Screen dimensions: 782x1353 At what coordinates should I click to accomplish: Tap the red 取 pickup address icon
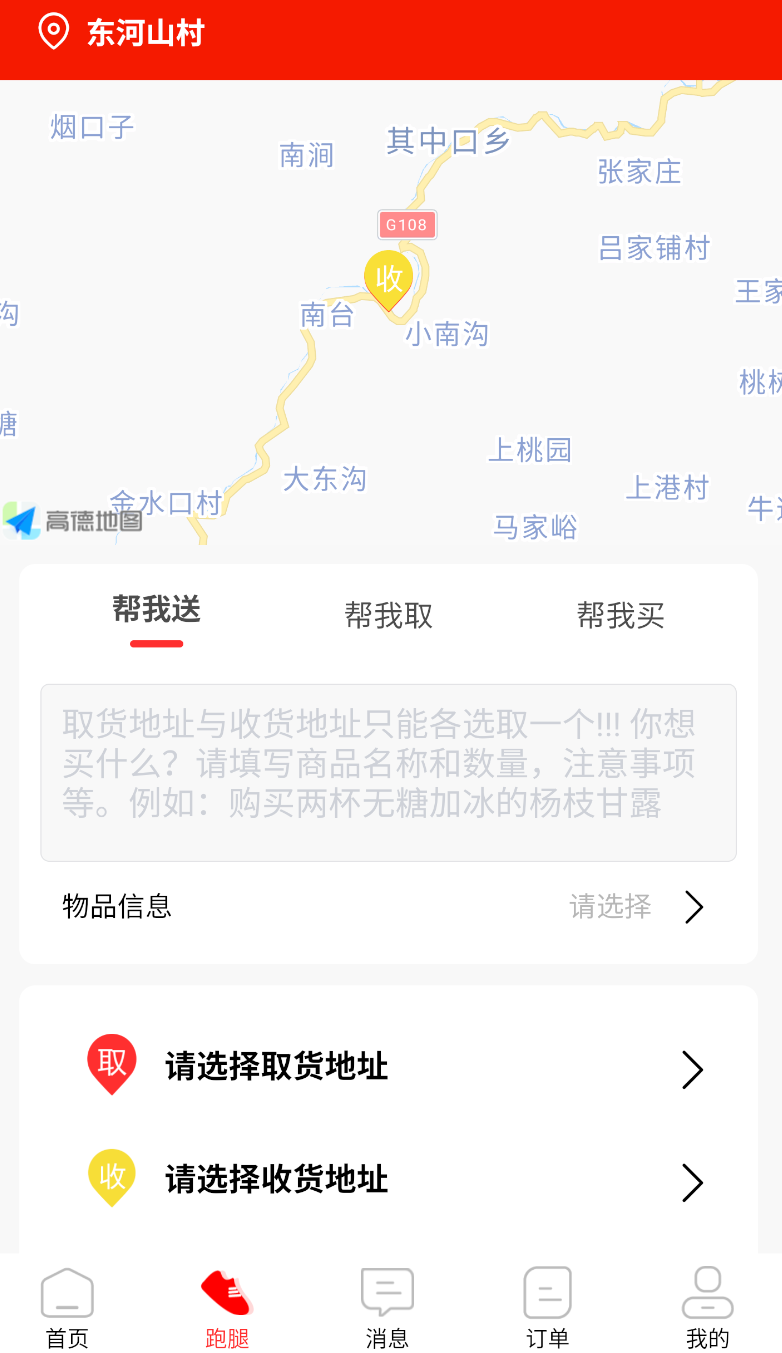[x=111, y=1063]
